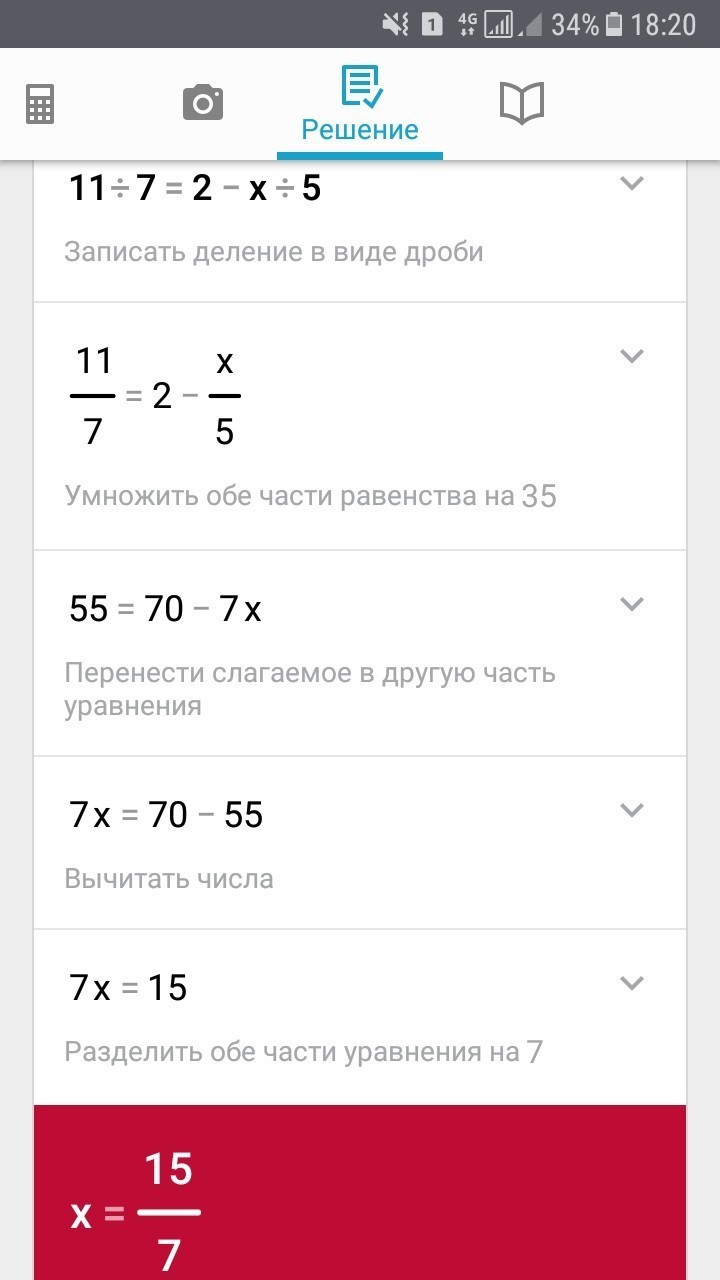Switch to the calculator tab
Viewport: 720px width, 1280px height.
click(x=40, y=103)
